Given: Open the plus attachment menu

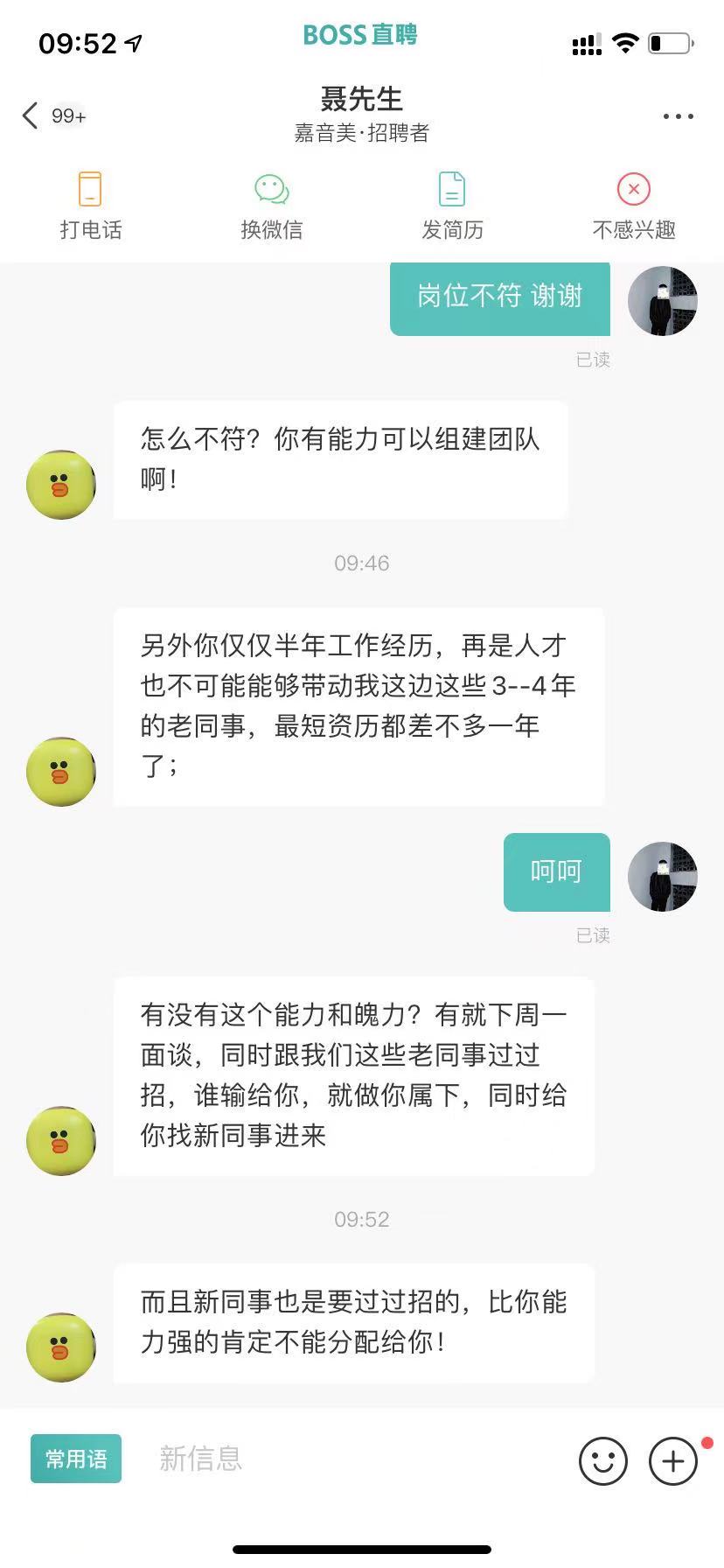Looking at the screenshot, I should pos(673,1460).
